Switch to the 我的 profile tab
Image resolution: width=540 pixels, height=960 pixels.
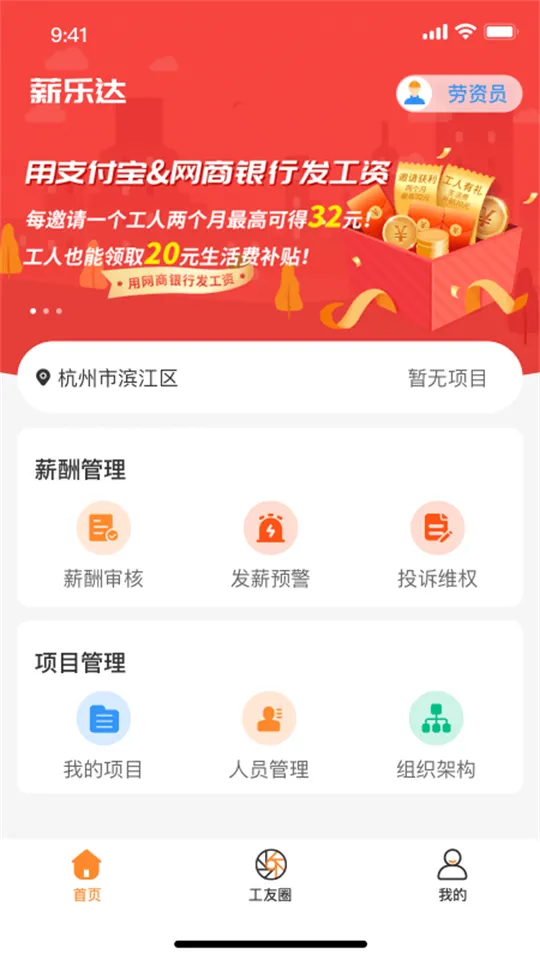tap(452, 876)
